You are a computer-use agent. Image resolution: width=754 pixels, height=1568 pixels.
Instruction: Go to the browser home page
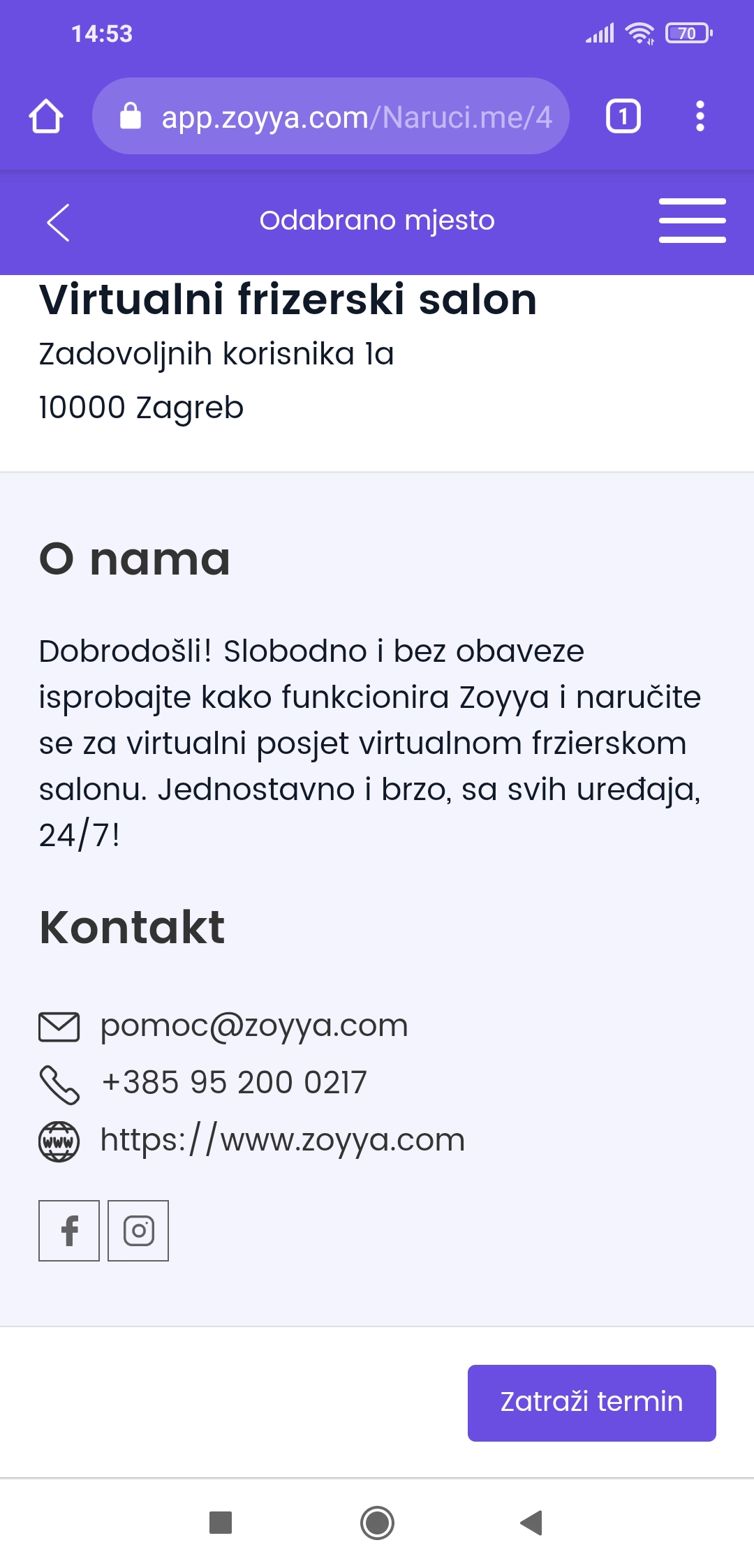[46, 116]
